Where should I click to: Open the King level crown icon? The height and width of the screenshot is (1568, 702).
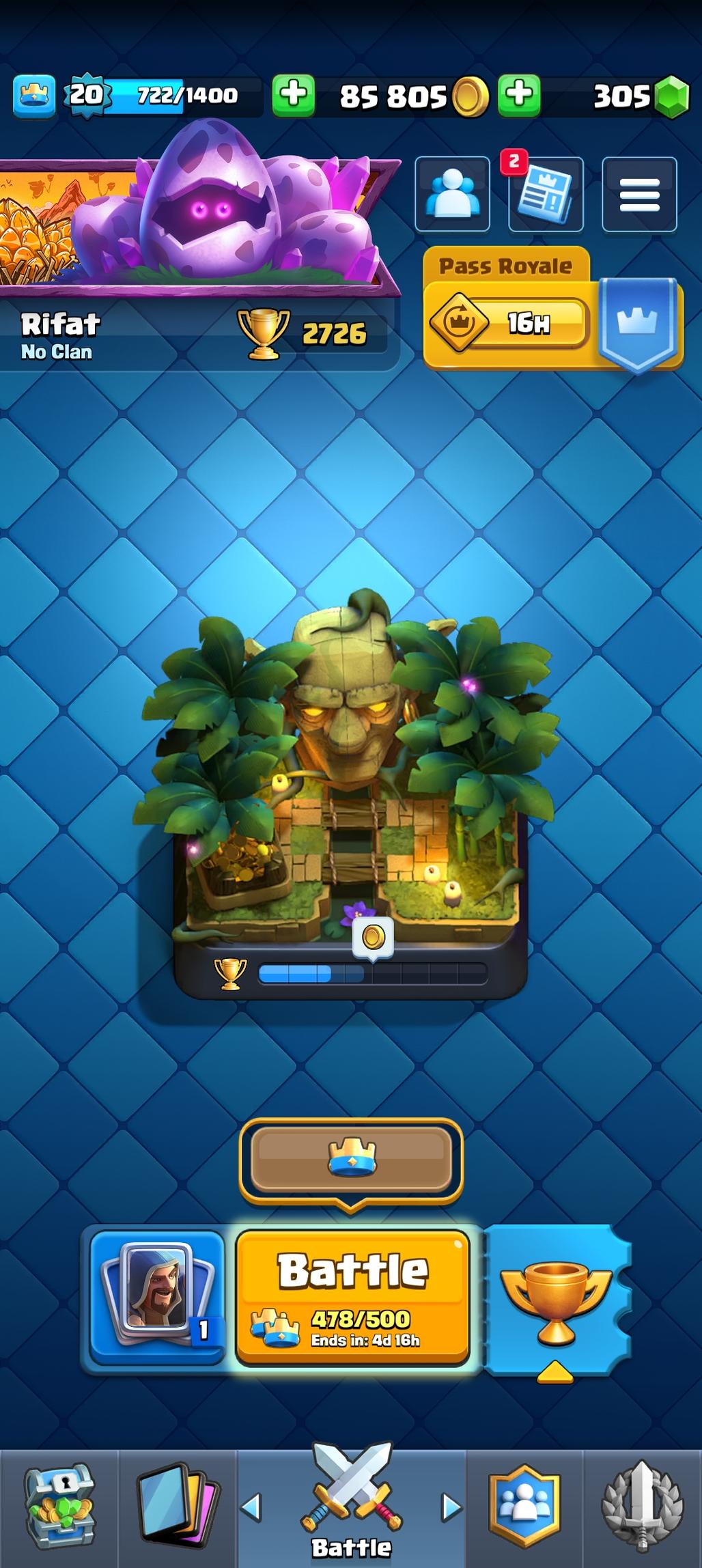pyautogui.click(x=34, y=96)
